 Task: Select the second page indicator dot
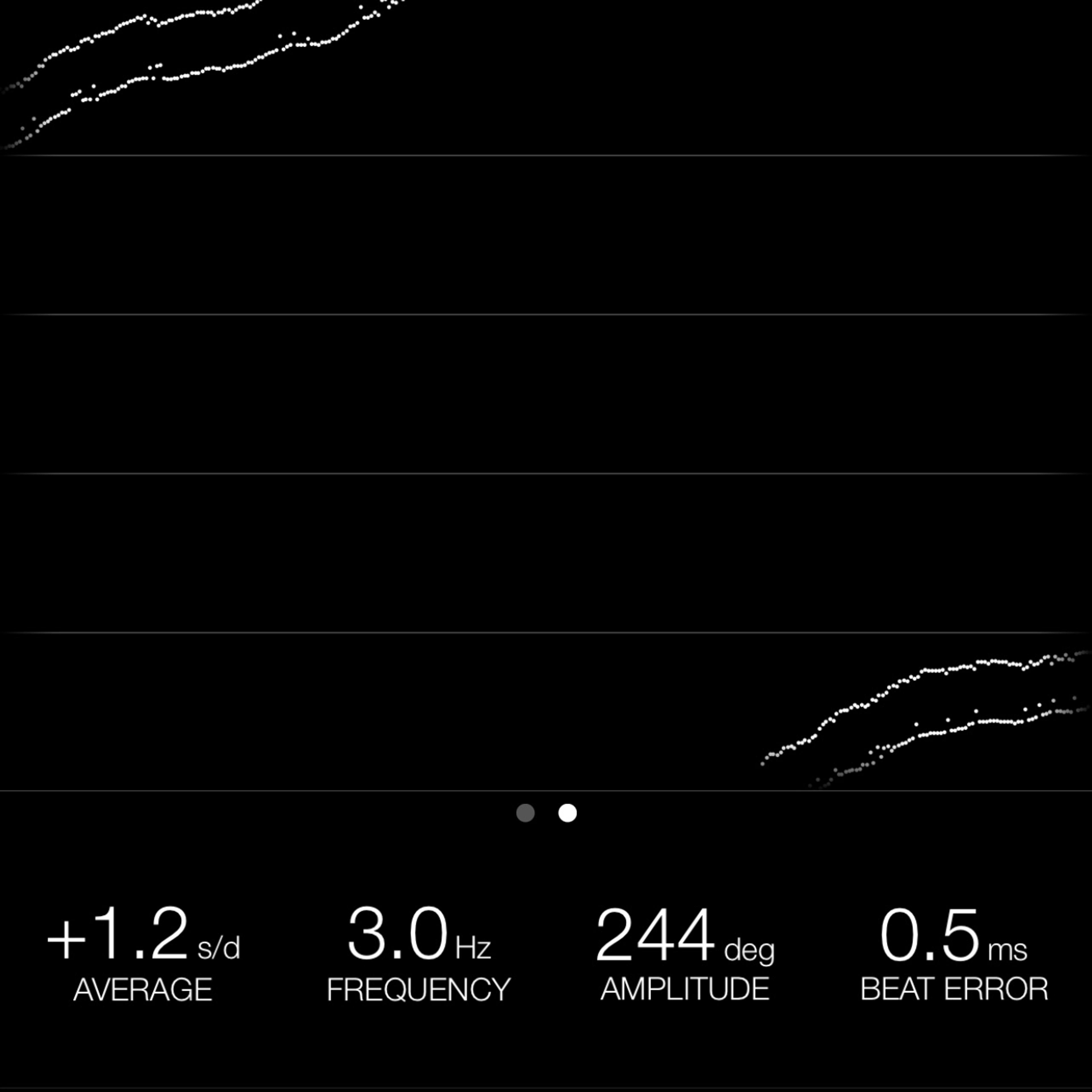click(x=568, y=813)
